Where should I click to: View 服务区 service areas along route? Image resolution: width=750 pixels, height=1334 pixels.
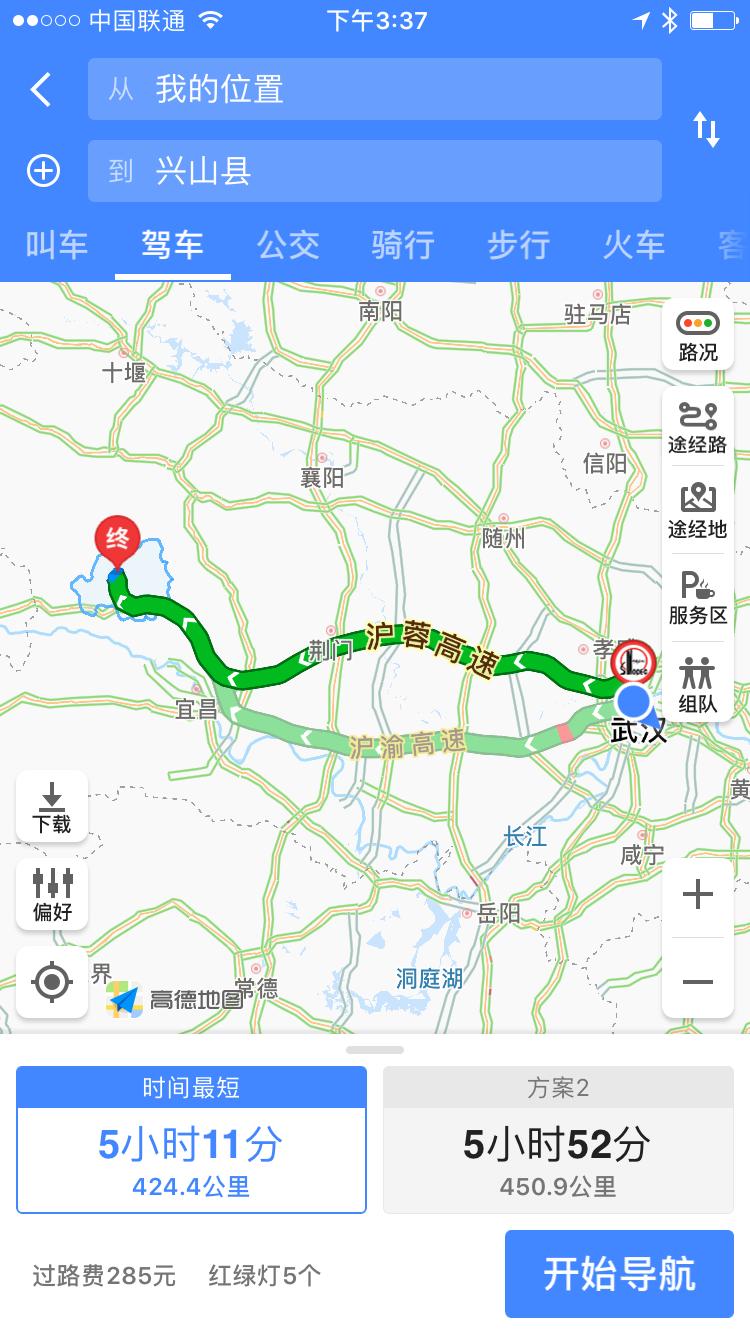(x=697, y=597)
